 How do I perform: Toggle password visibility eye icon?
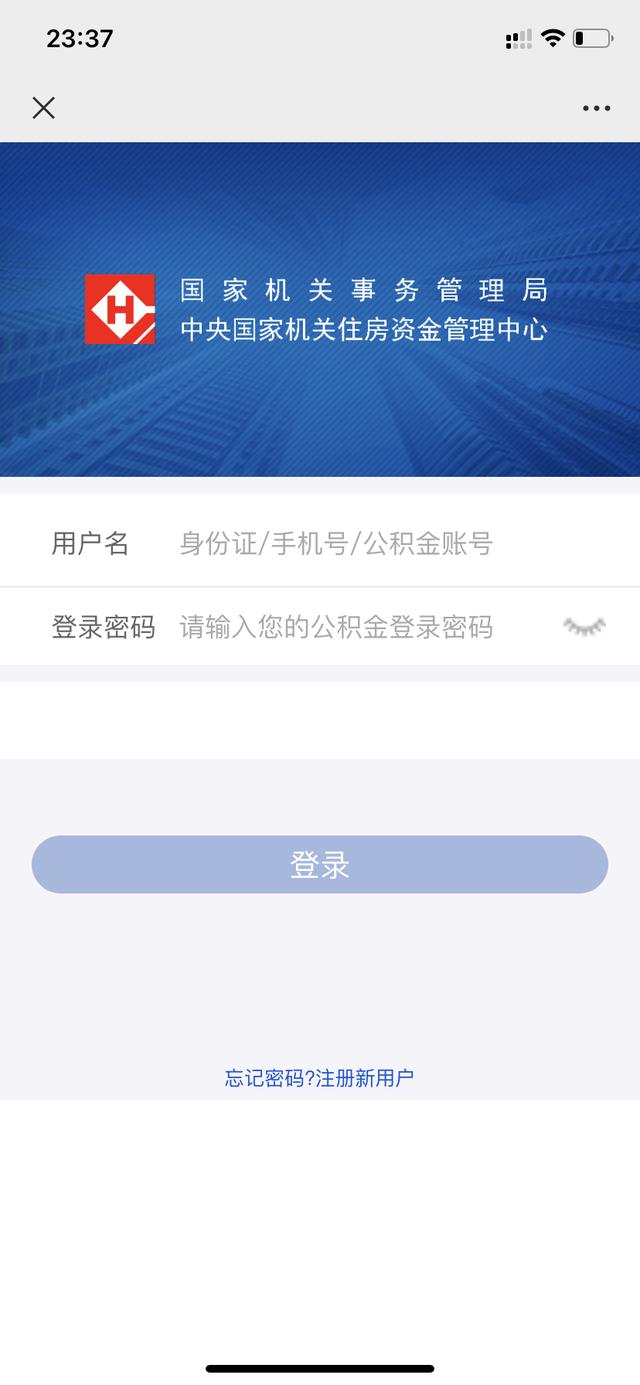[585, 627]
